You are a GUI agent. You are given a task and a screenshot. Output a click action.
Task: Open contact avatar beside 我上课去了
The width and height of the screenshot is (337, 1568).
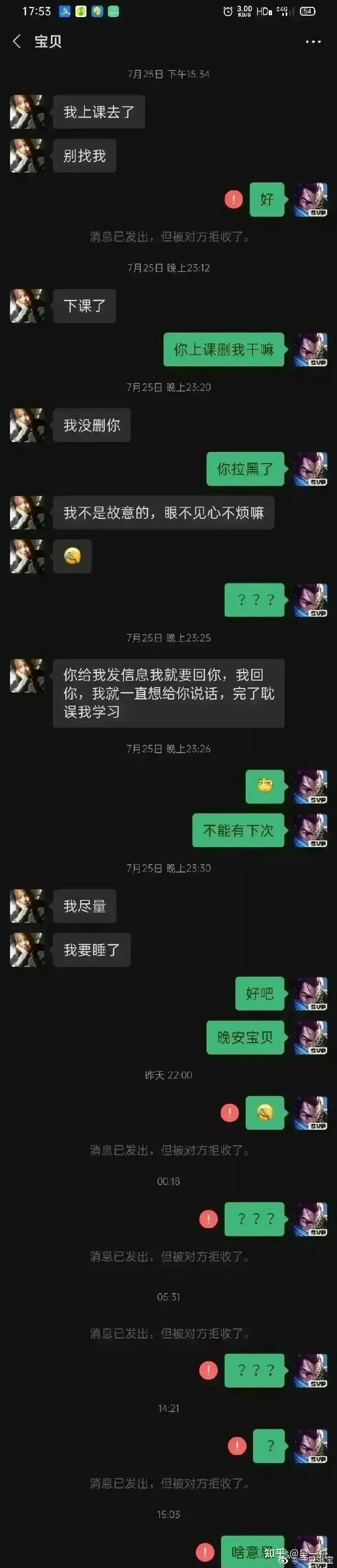coord(27,112)
